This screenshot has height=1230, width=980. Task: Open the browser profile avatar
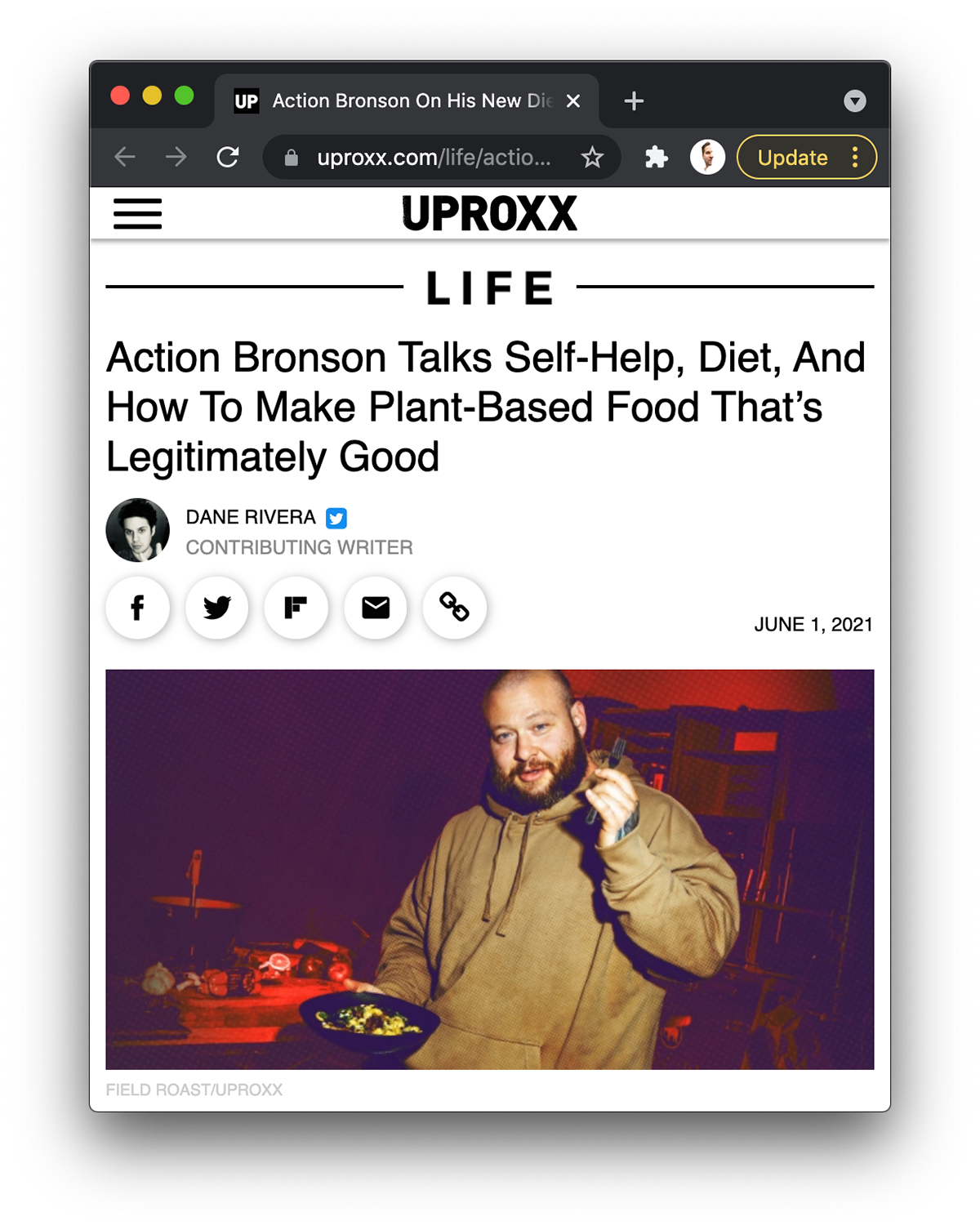click(707, 157)
